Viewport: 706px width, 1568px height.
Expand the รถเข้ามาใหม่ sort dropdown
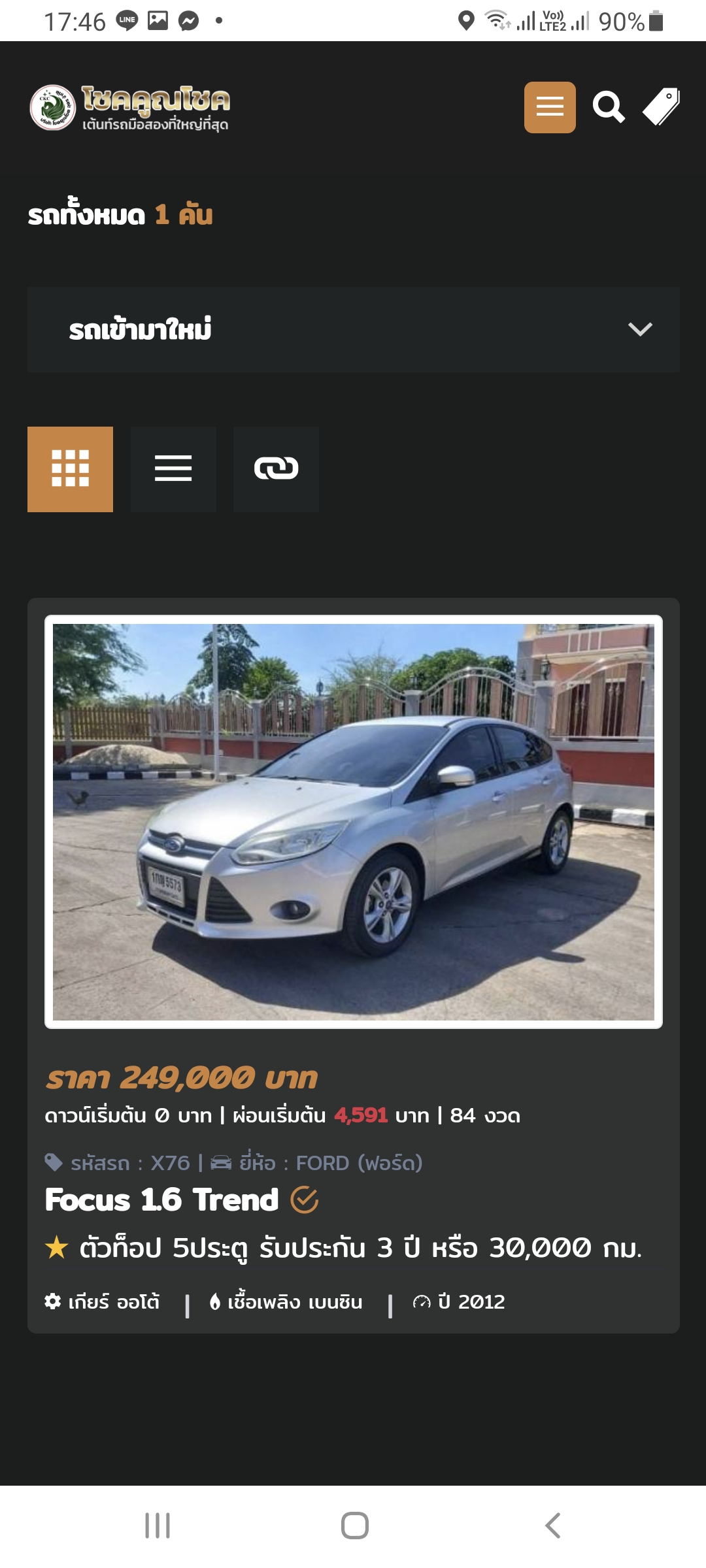click(x=353, y=329)
